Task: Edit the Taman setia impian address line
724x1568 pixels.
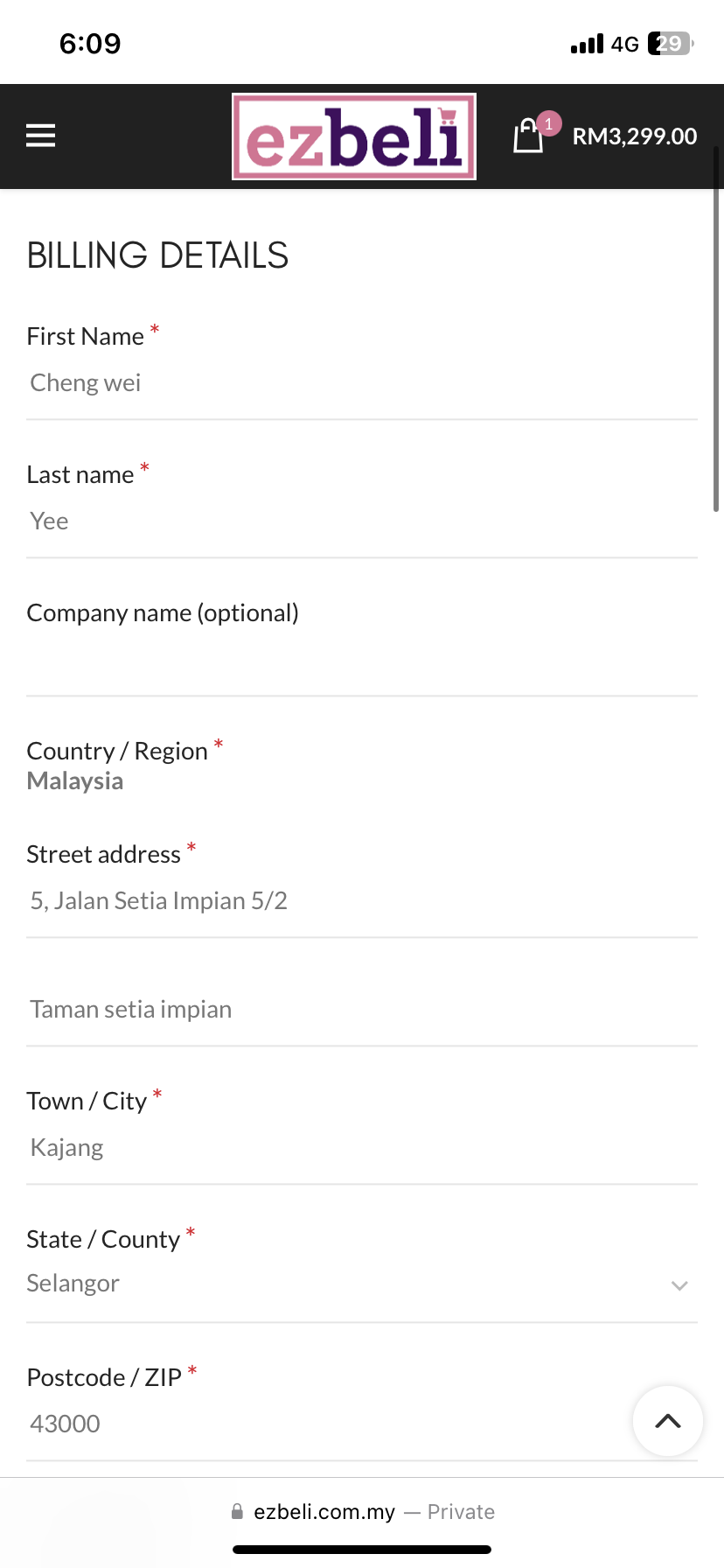Action: tap(361, 1010)
